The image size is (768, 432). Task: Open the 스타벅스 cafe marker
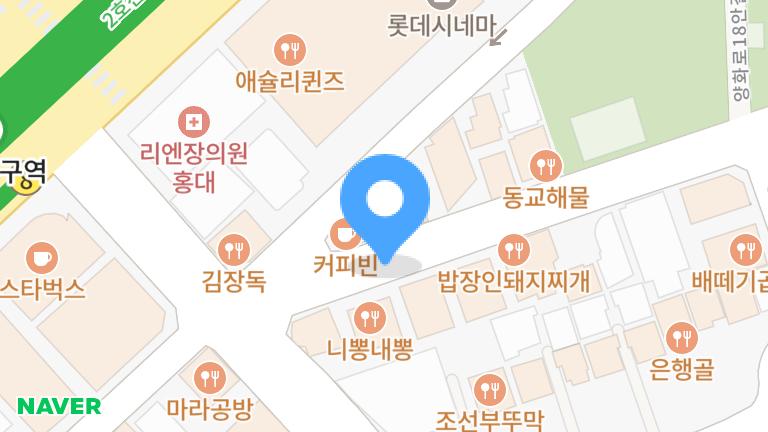(x=41, y=258)
